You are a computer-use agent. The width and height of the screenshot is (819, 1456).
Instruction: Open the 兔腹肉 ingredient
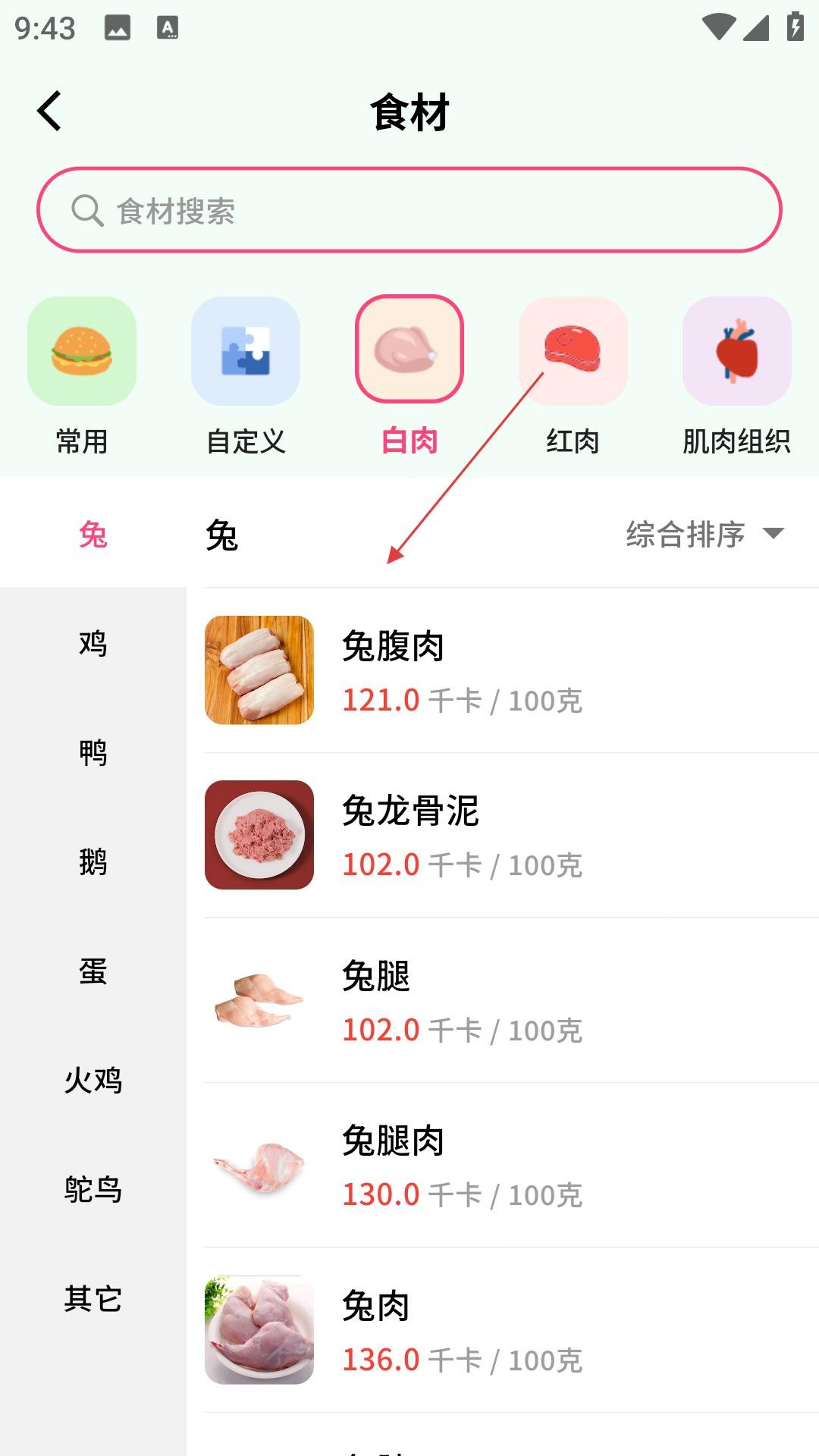[500, 670]
